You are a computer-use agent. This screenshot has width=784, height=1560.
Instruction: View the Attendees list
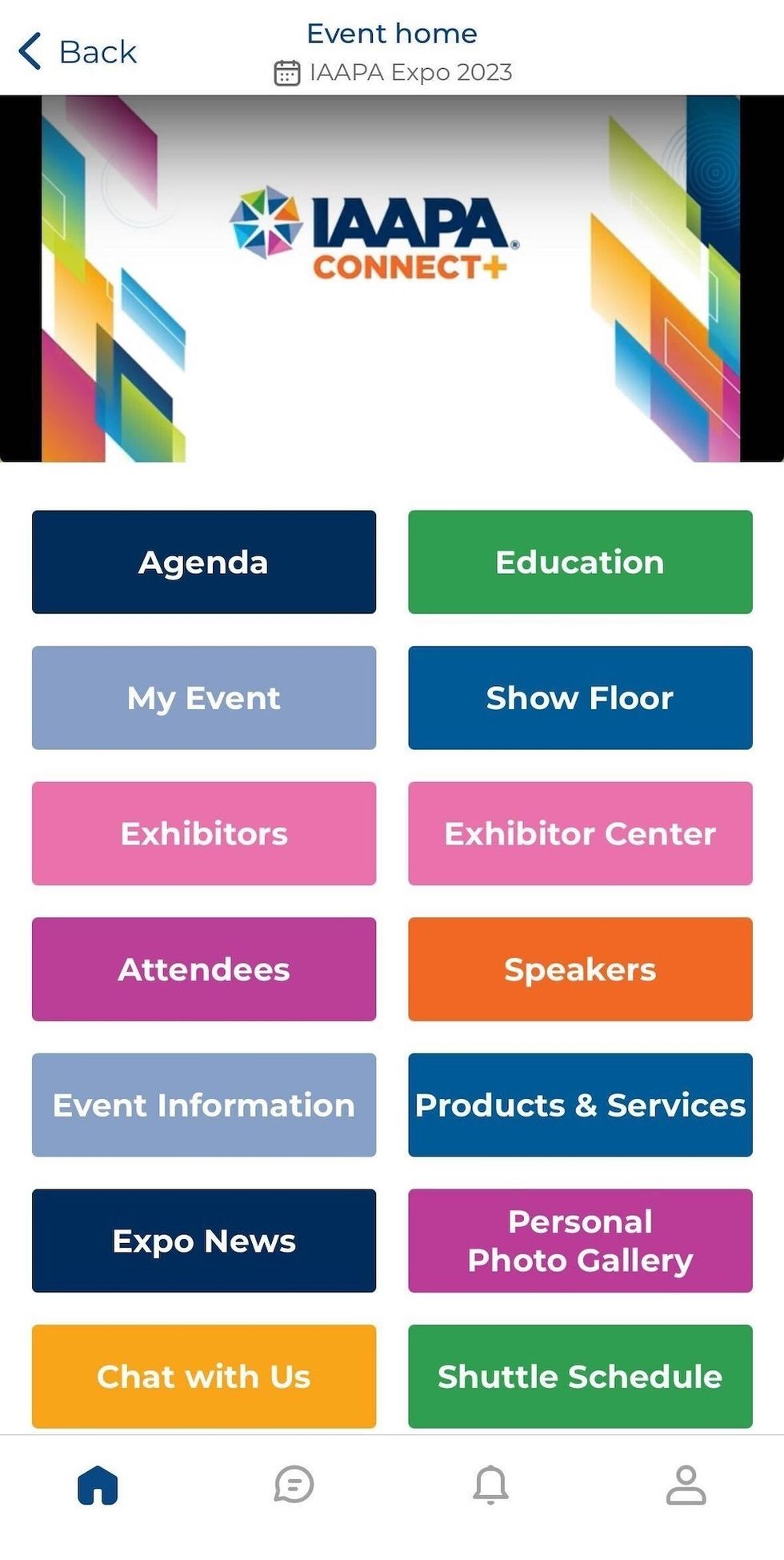coord(203,969)
